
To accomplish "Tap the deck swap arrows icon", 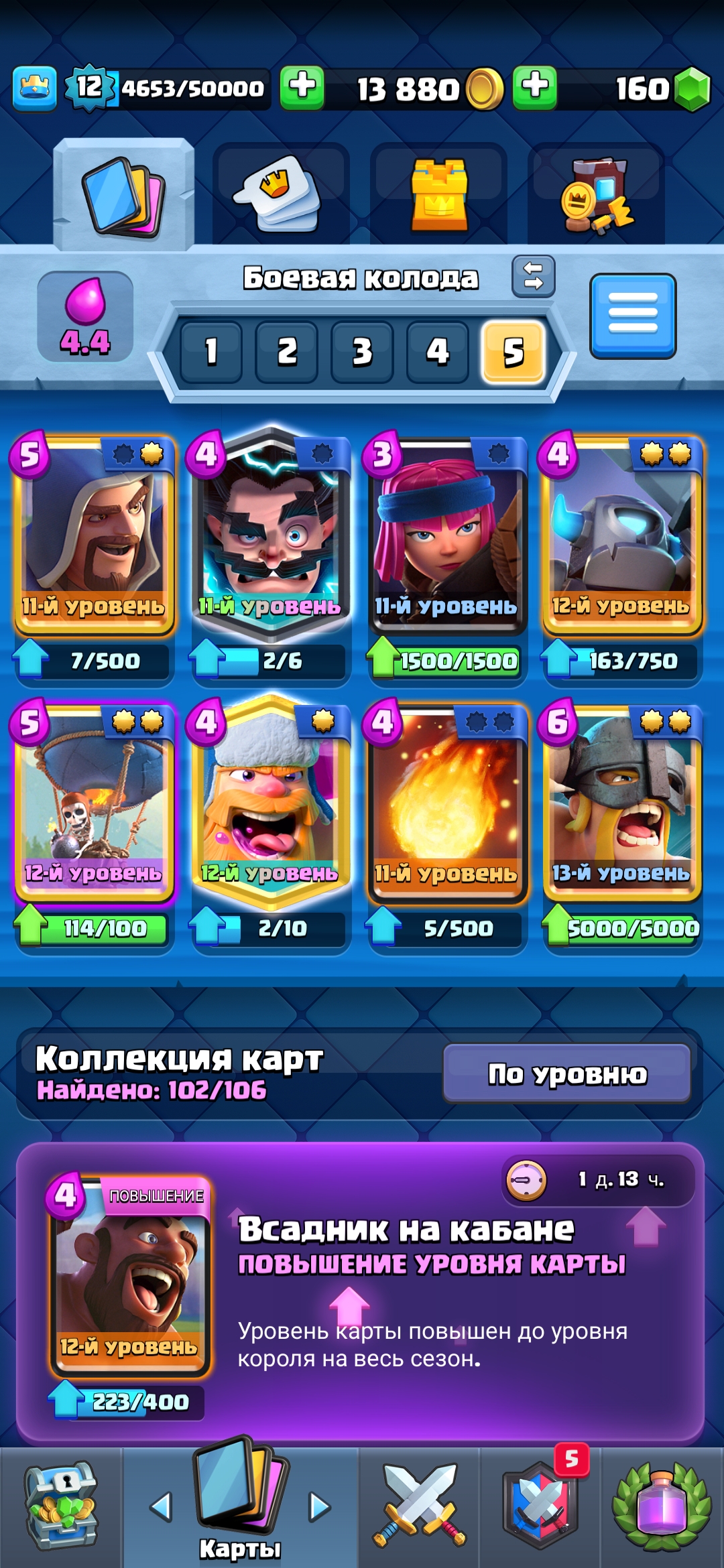I will [534, 276].
